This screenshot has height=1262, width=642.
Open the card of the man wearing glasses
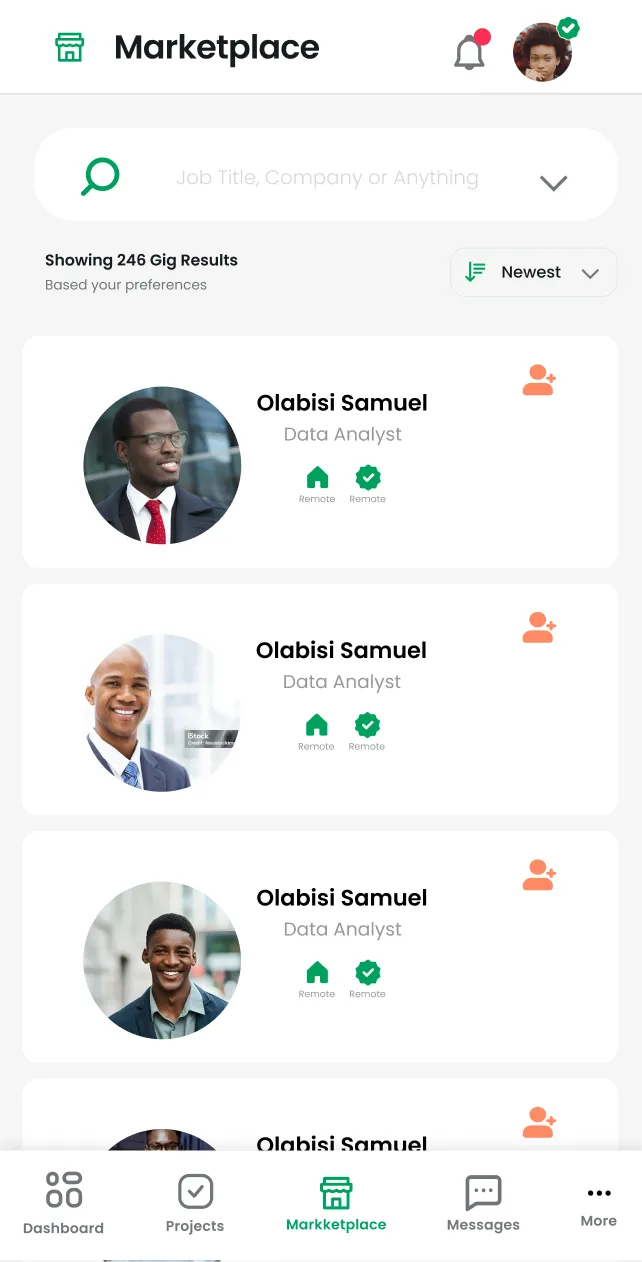coord(320,452)
